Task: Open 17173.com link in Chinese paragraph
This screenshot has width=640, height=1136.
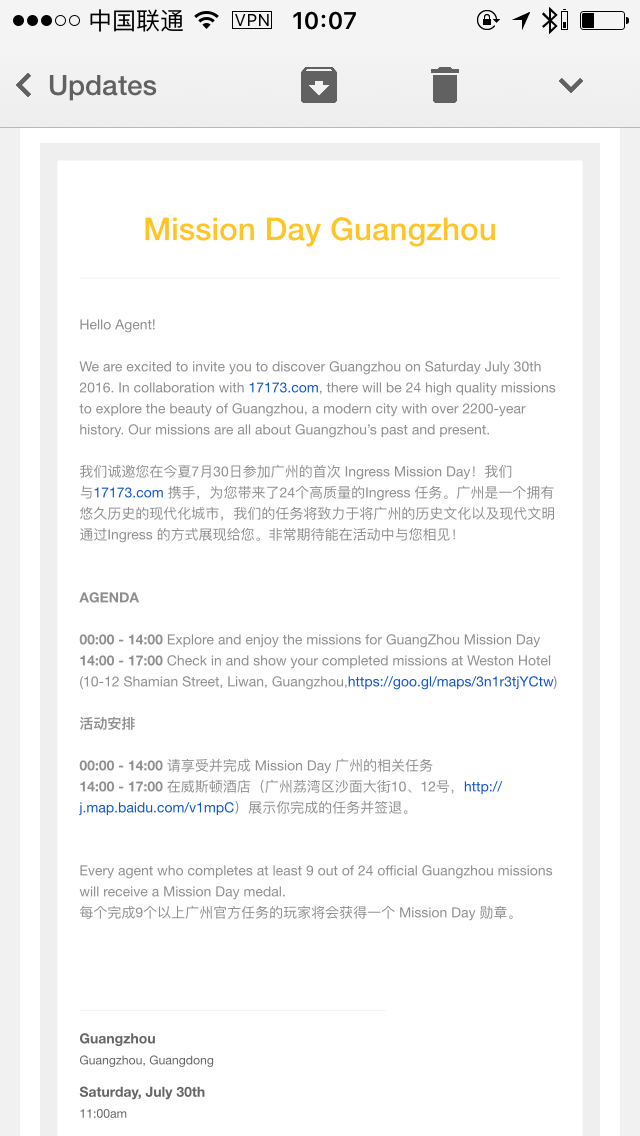Action: [x=128, y=493]
